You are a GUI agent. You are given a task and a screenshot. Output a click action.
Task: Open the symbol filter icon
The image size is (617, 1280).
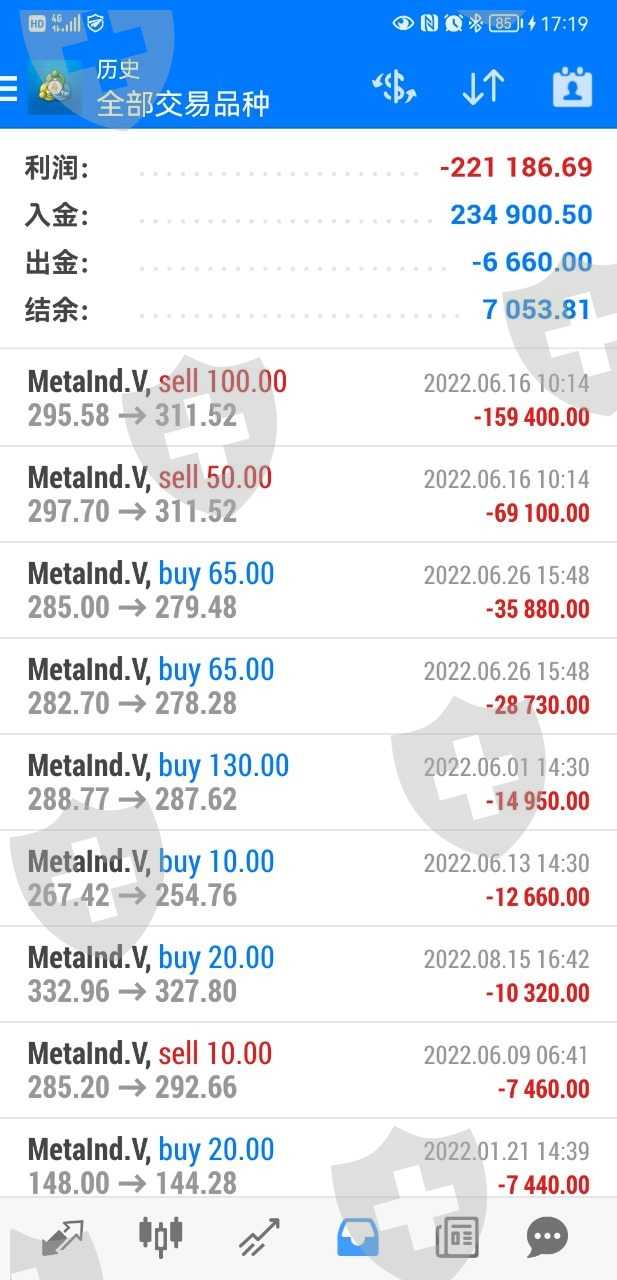pyautogui.click(x=394, y=89)
